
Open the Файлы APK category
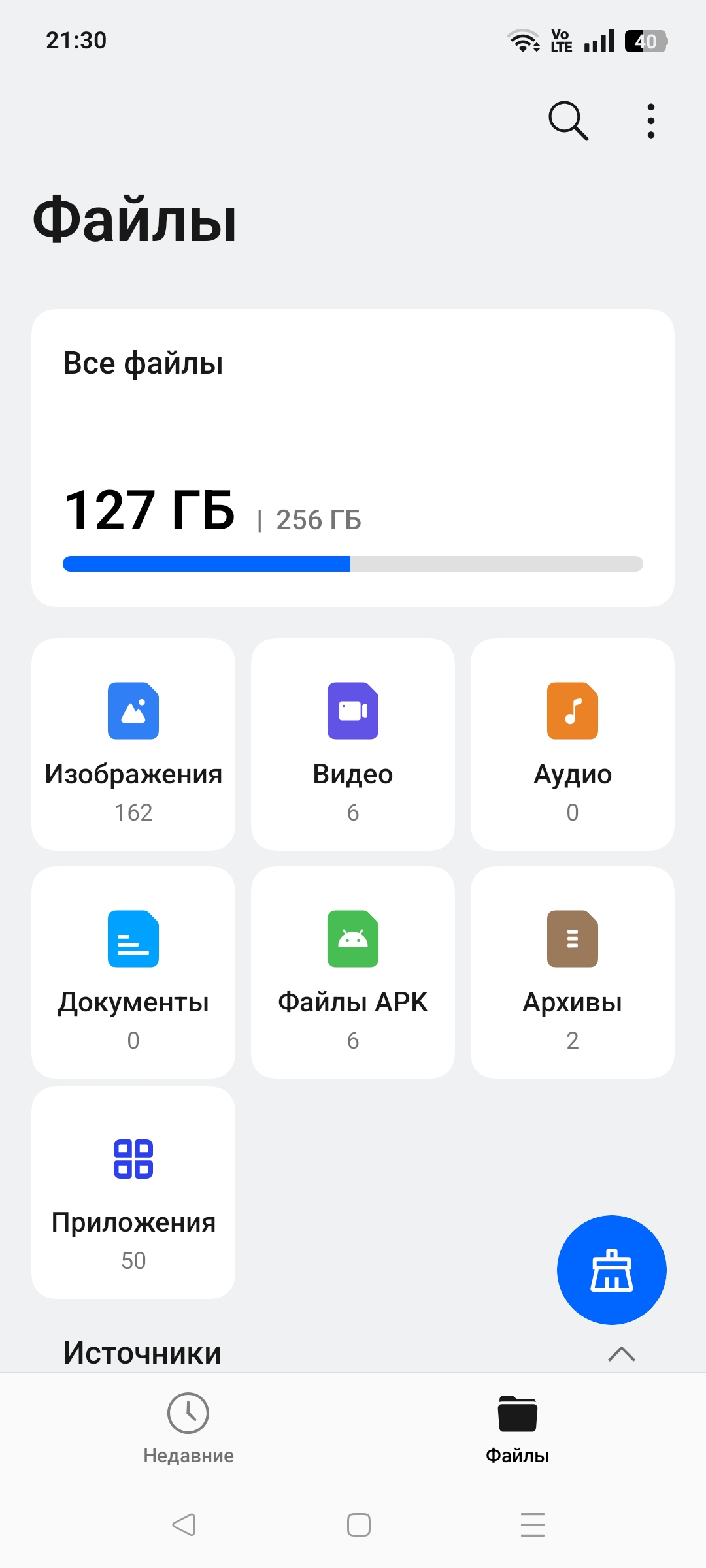point(353,972)
